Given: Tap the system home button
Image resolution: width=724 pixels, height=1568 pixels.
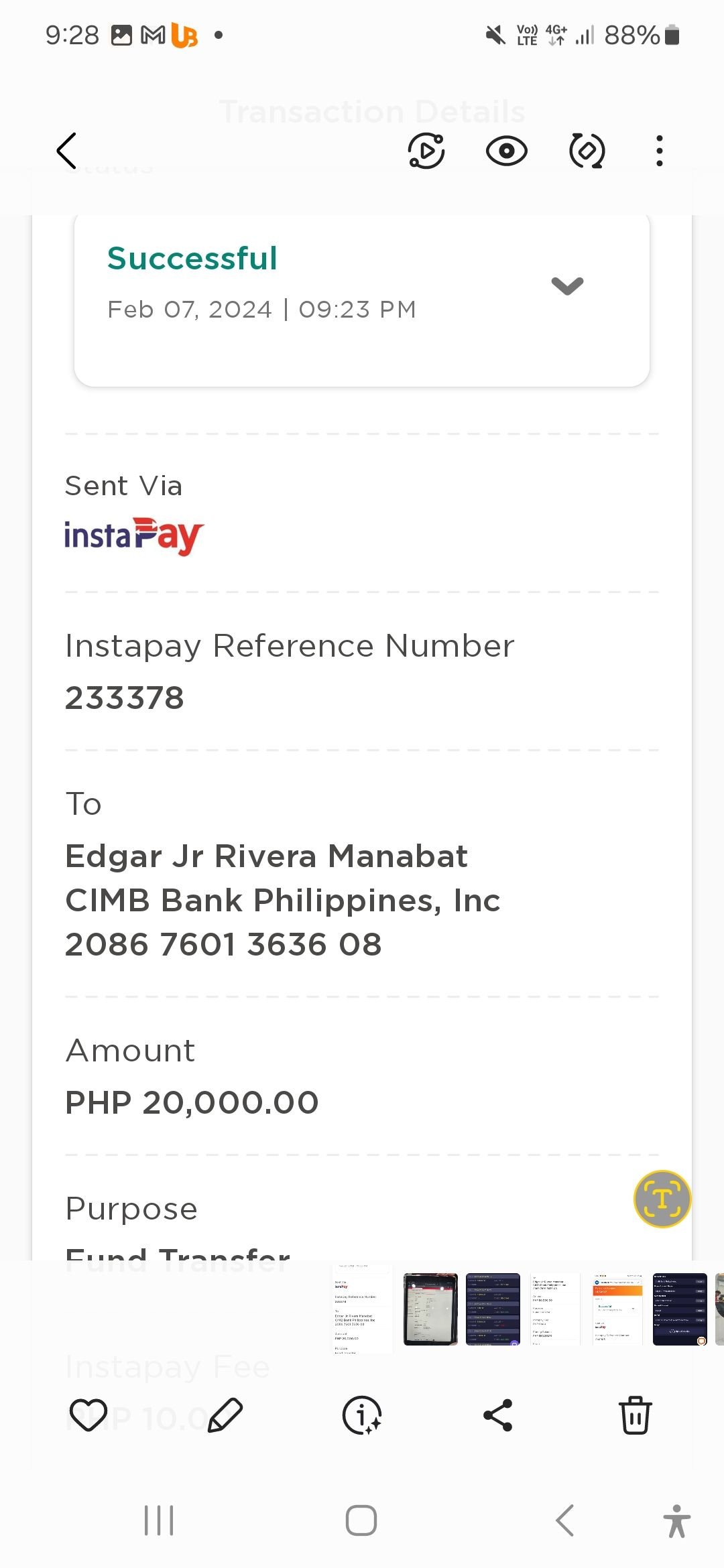Looking at the screenshot, I should click(x=361, y=1520).
